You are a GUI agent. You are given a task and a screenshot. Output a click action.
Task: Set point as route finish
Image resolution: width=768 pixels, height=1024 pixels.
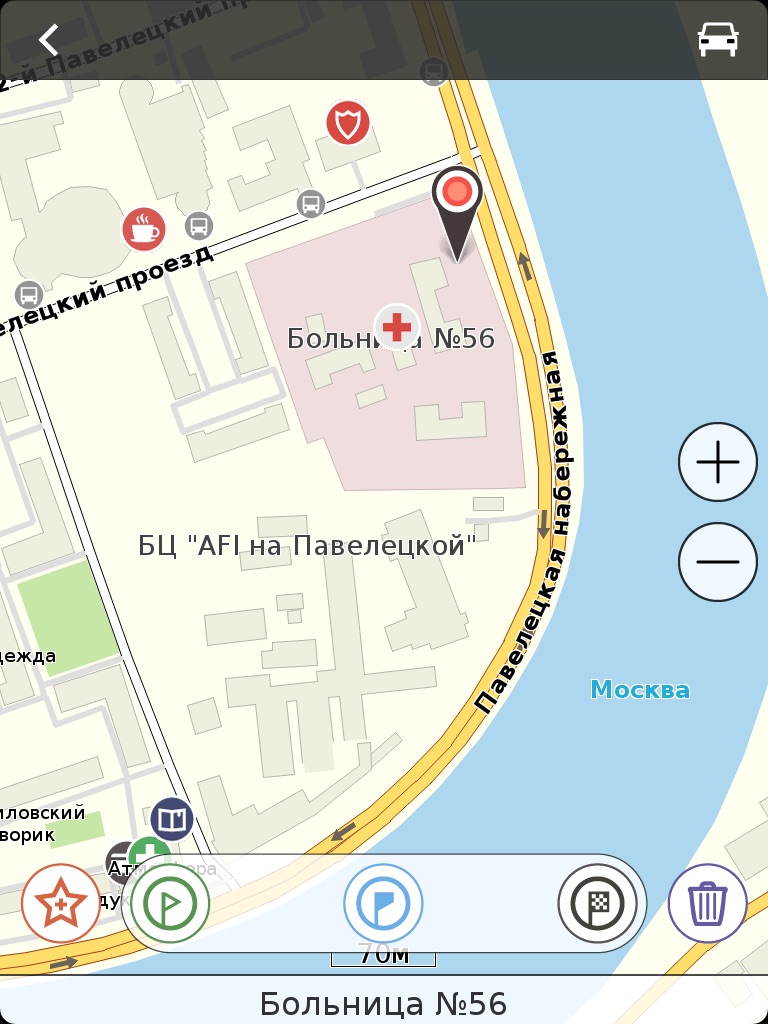pyautogui.click(x=597, y=904)
